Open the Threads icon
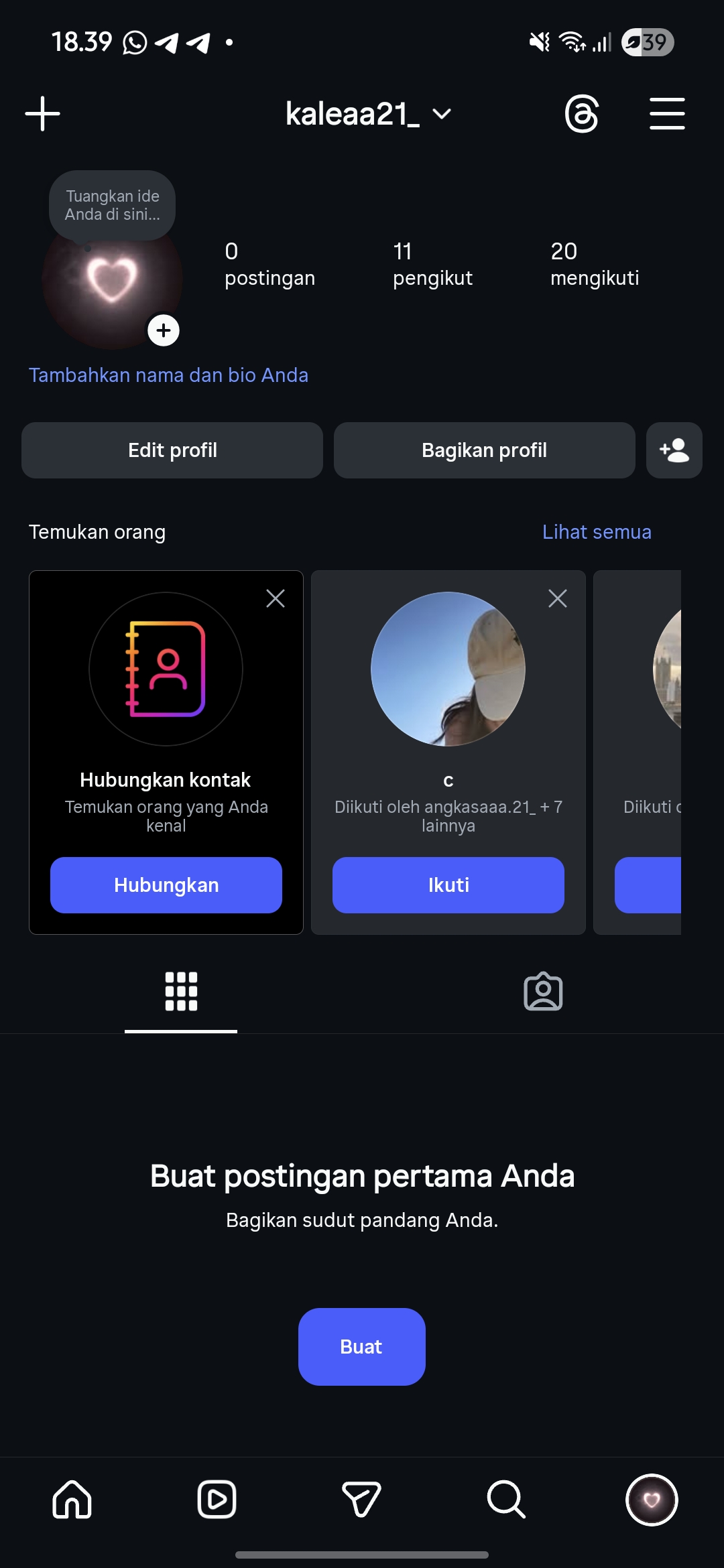The image size is (724, 1568). click(581, 114)
